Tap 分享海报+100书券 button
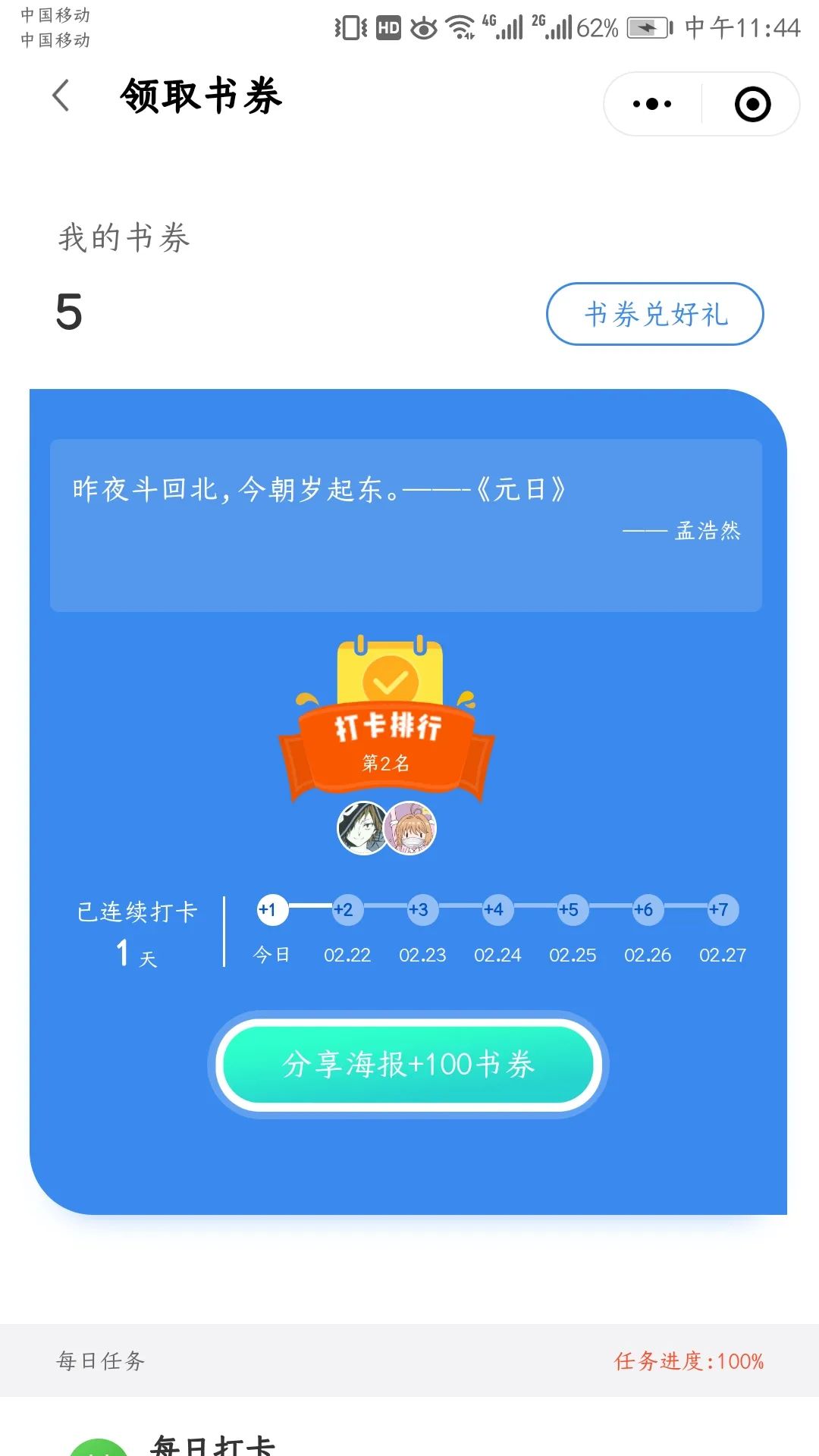The image size is (819, 1456). 409,1065
